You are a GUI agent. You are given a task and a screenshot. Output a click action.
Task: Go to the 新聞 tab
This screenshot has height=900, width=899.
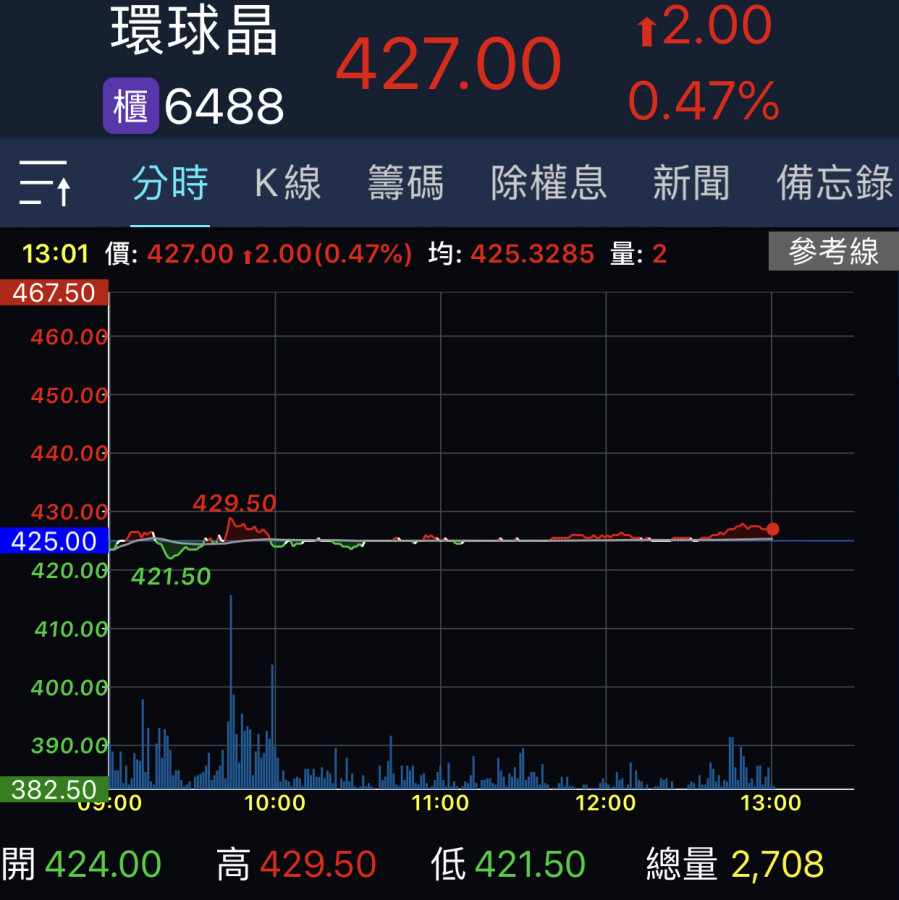click(691, 184)
